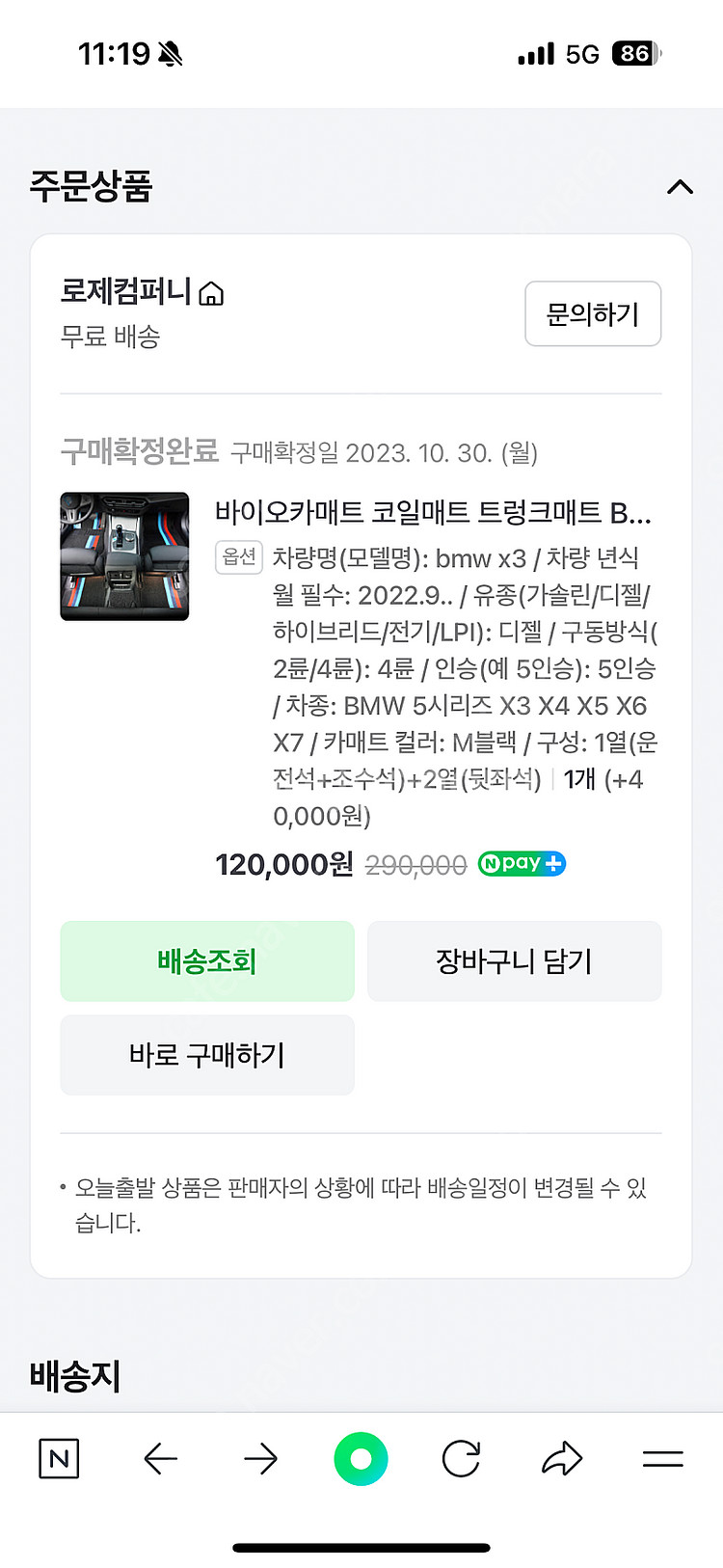Go forward to the next page
The image size is (723, 1568).
click(260, 1459)
